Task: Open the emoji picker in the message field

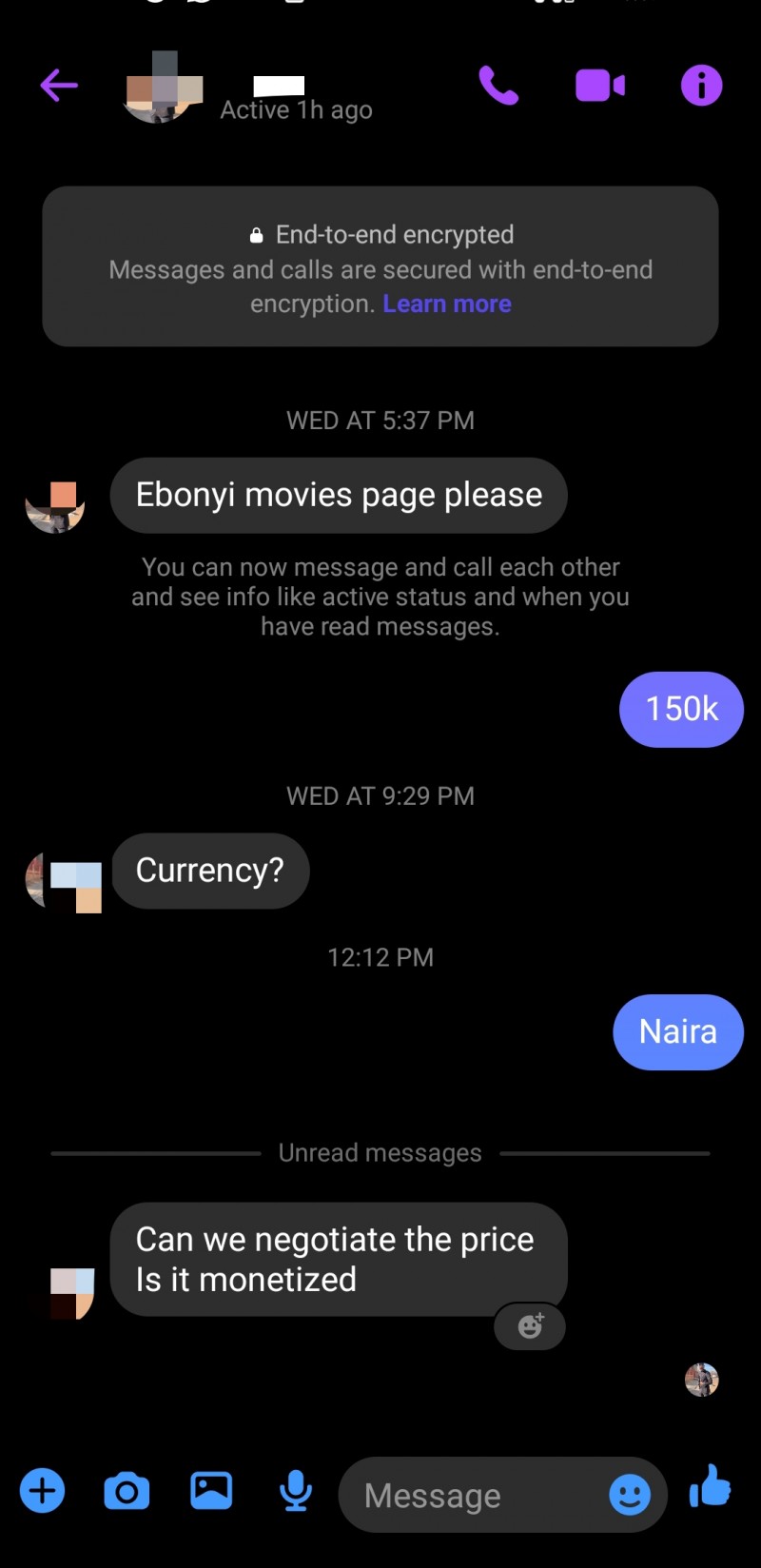Action: tap(630, 1495)
